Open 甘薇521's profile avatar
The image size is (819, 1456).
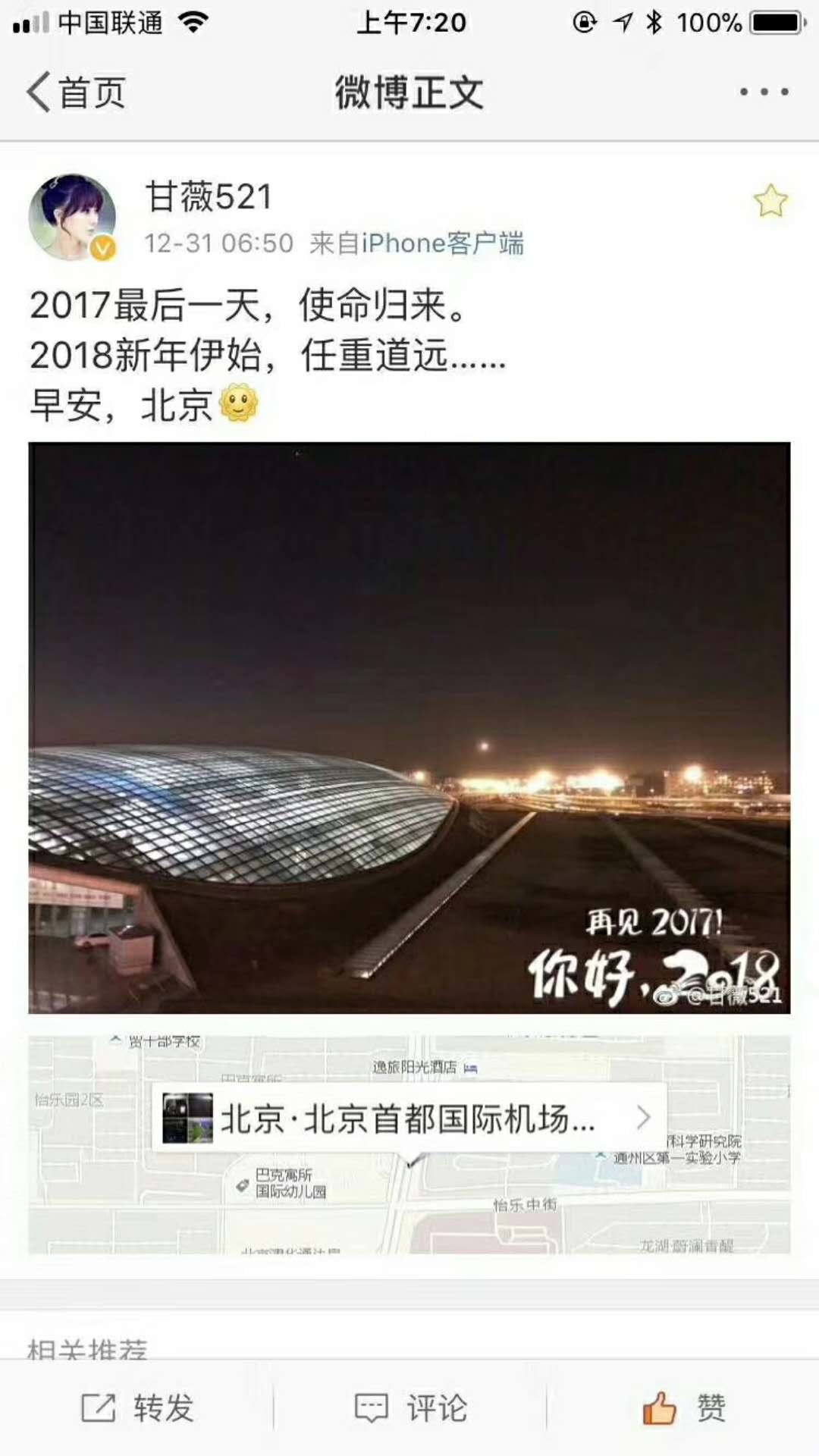coord(72,217)
